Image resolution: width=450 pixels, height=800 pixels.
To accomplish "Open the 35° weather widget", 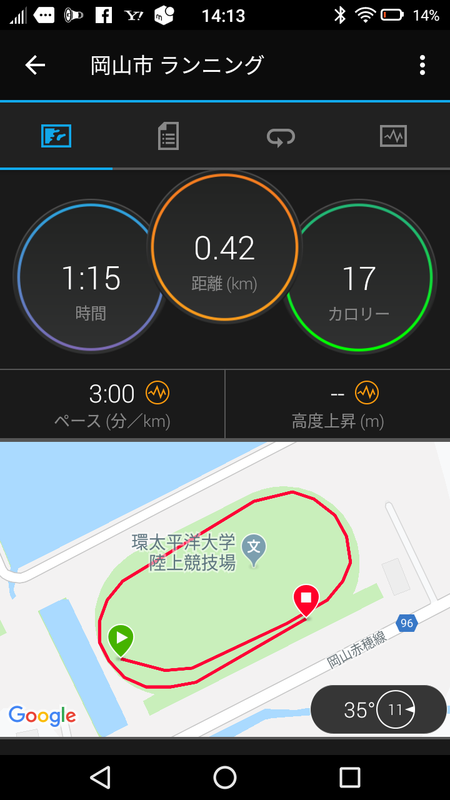I will coord(379,709).
